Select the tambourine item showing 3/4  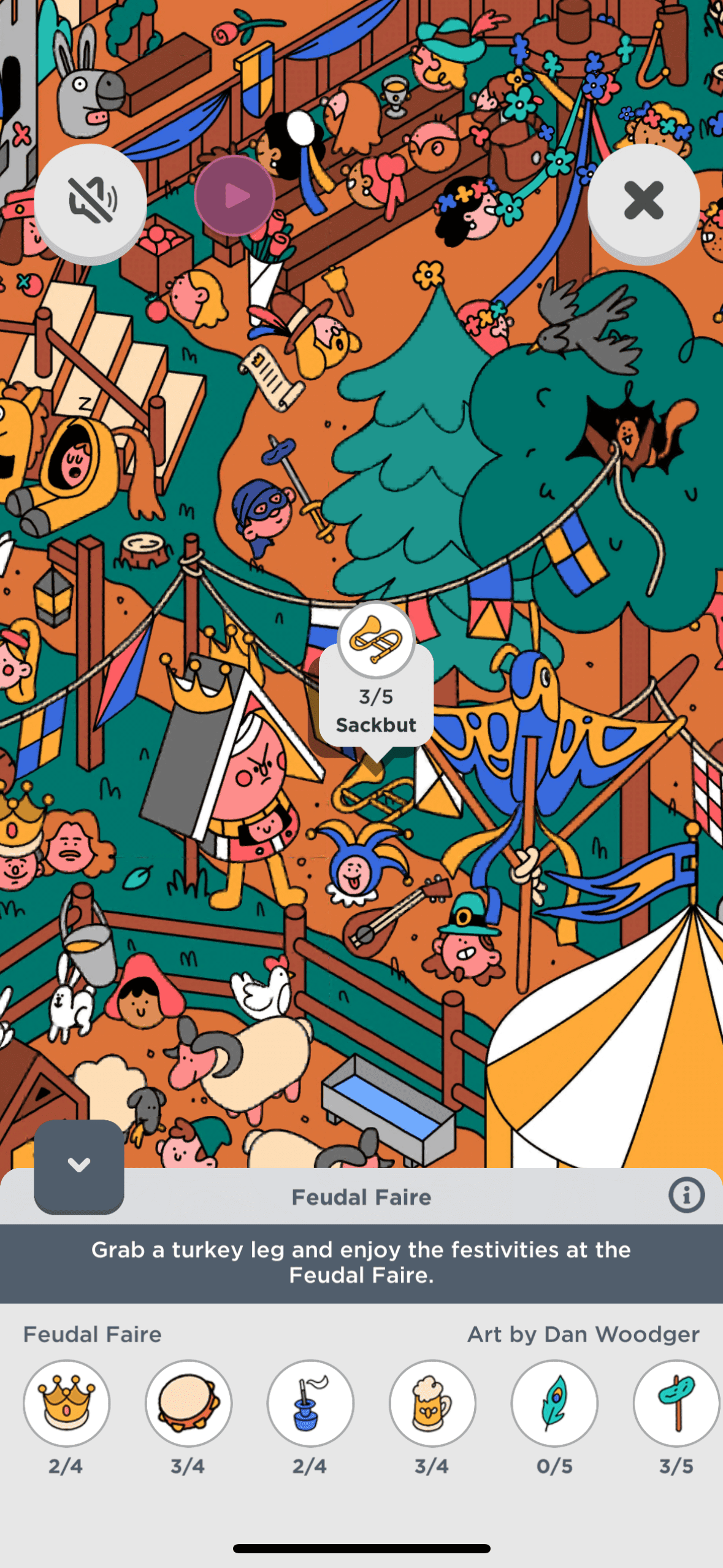[x=188, y=1404]
